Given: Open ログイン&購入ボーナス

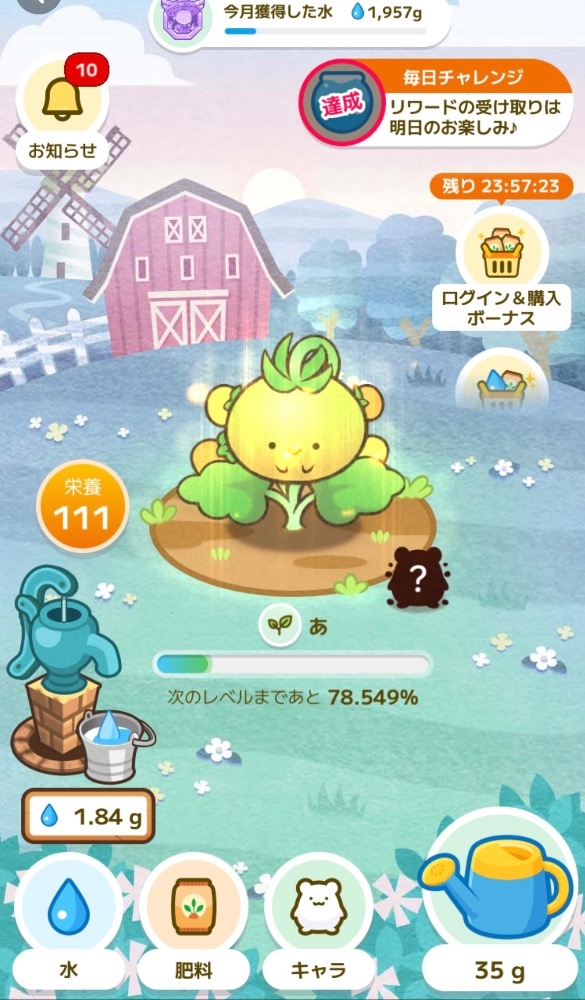Looking at the screenshot, I should click(501, 268).
